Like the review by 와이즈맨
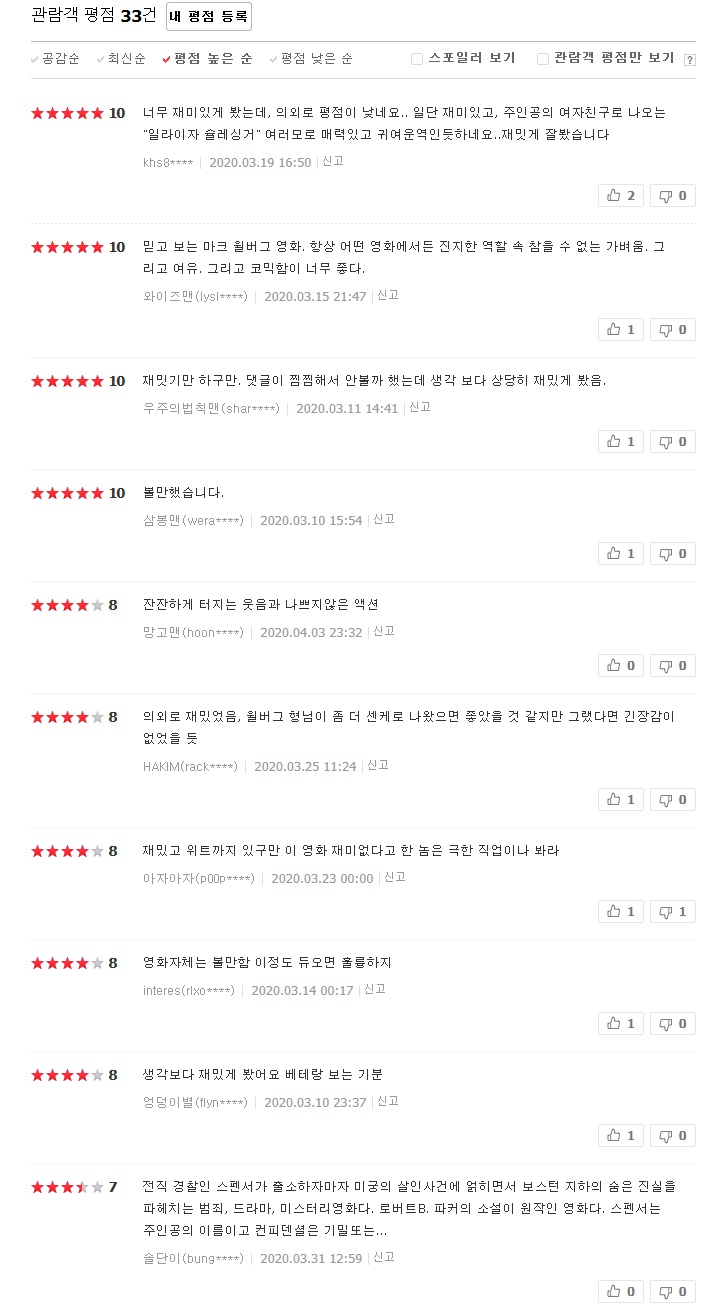Image resolution: width=723 pixels, height=1311 pixels. coord(621,330)
